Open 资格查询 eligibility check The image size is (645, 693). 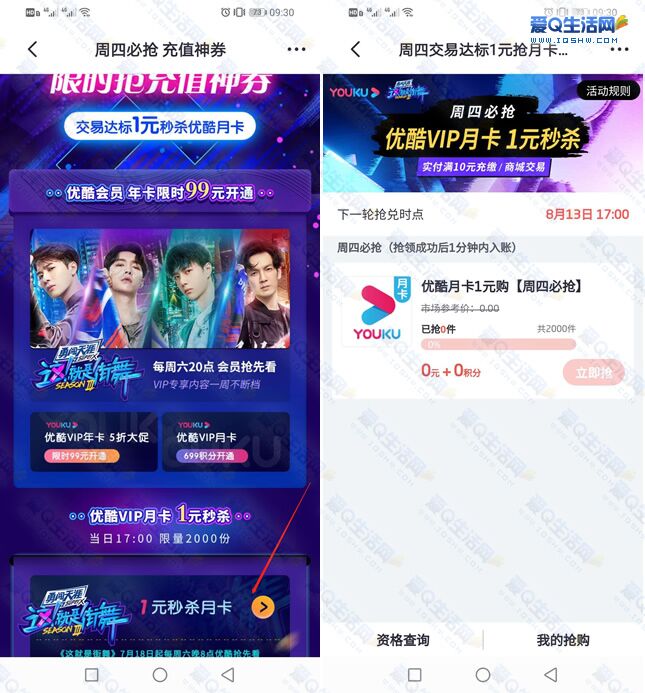point(402,640)
